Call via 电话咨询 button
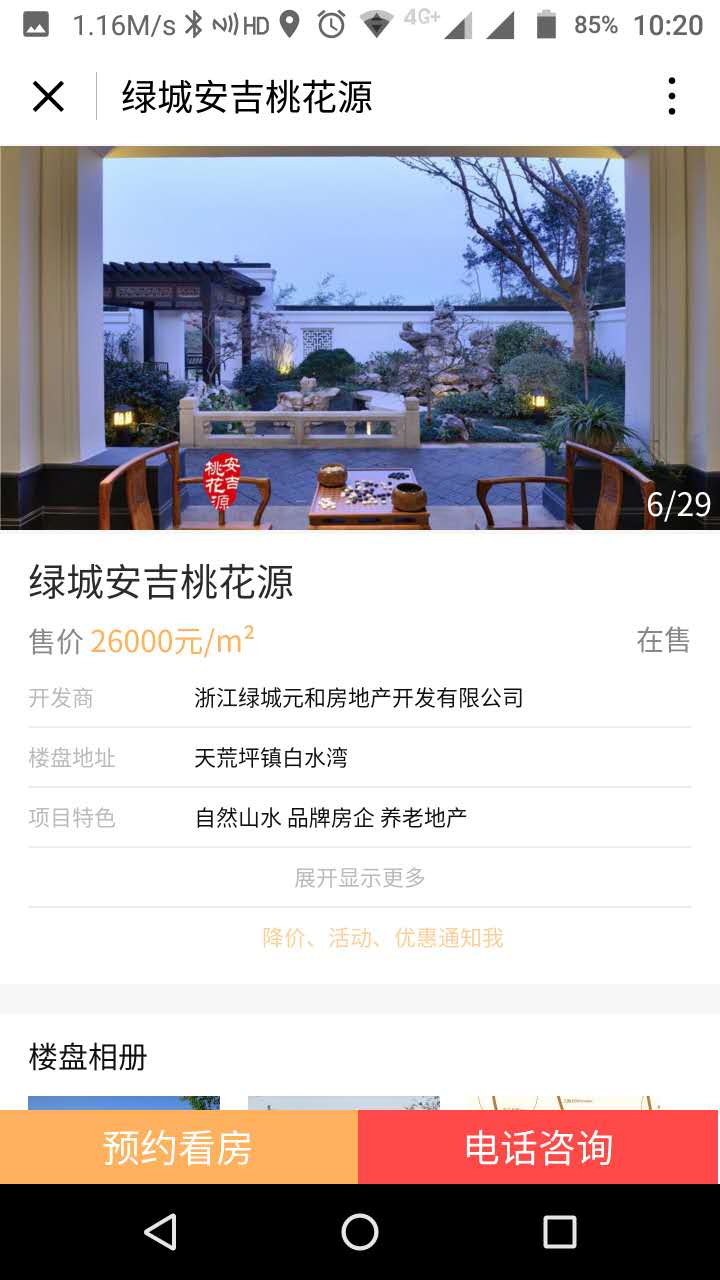720x1280 pixels. pyautogui.click(x=538, y=1148)
